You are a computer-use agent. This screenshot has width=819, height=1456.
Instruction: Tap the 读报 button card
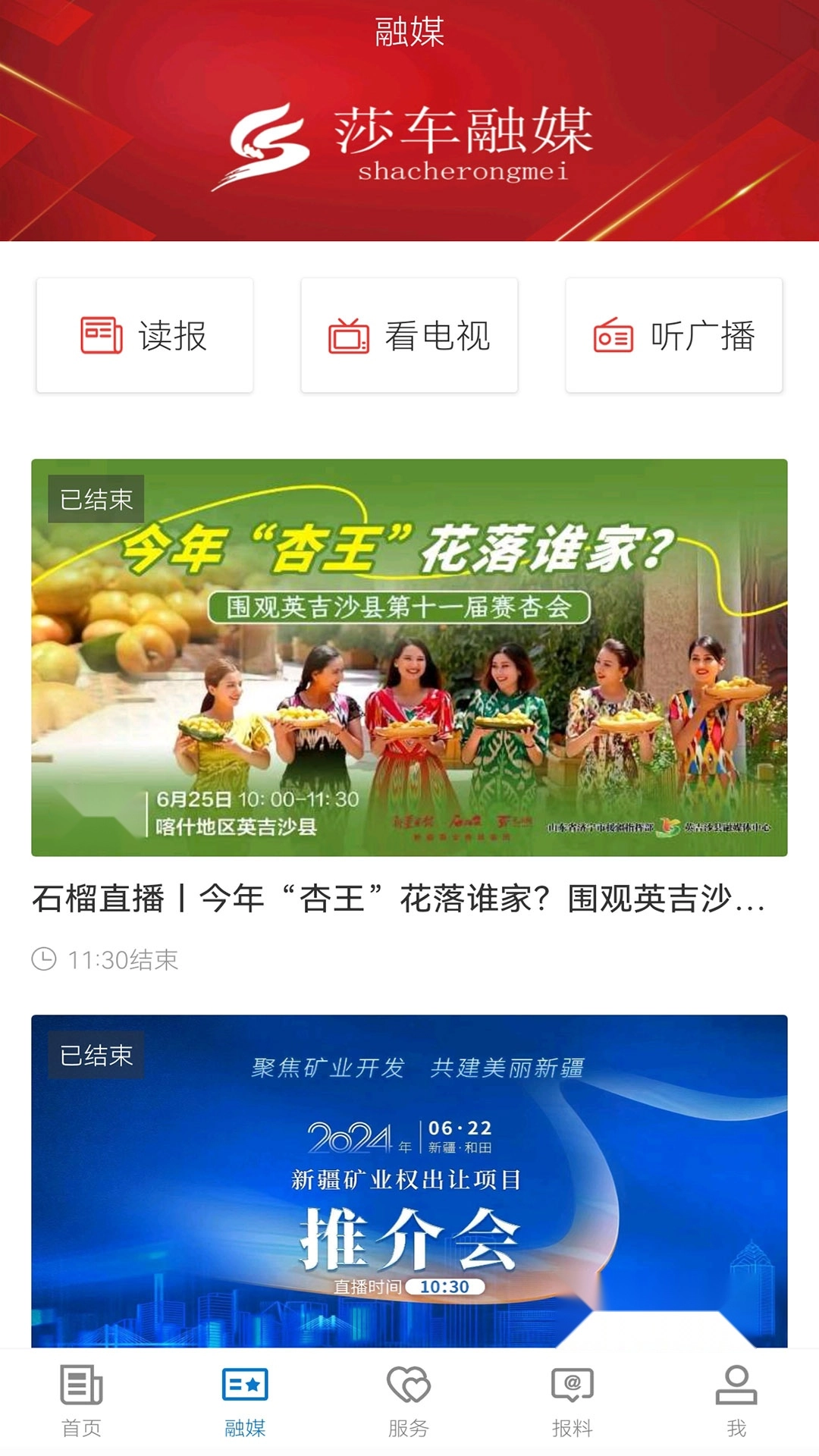pyautogui.click(x=144, y=336)
